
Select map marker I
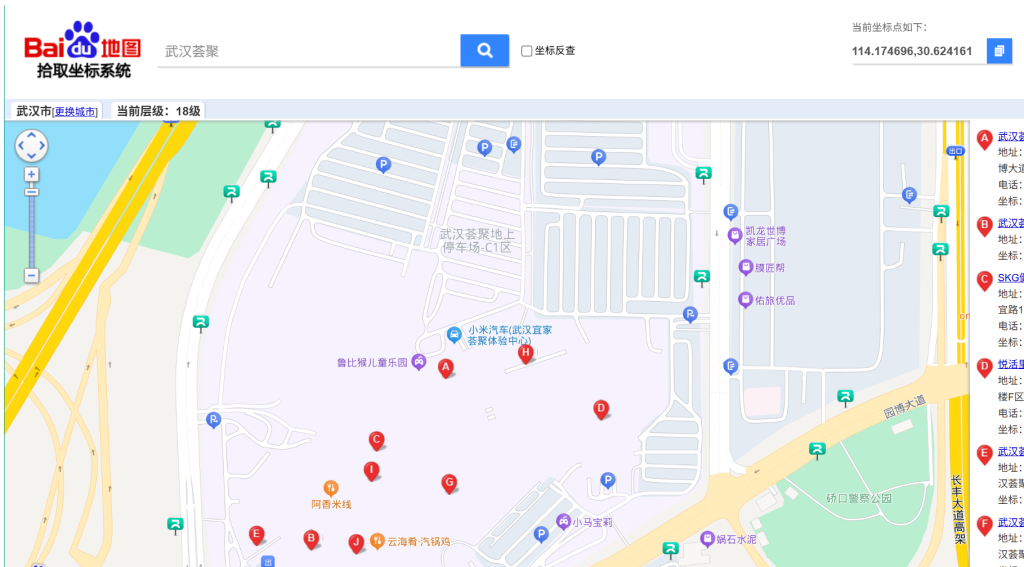click(371, 469)
